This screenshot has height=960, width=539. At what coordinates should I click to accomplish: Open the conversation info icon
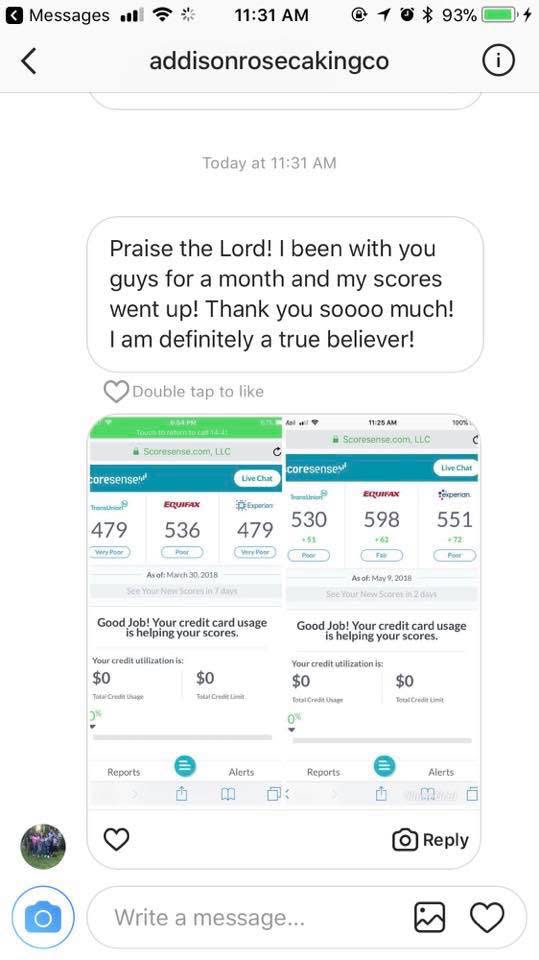498,61
